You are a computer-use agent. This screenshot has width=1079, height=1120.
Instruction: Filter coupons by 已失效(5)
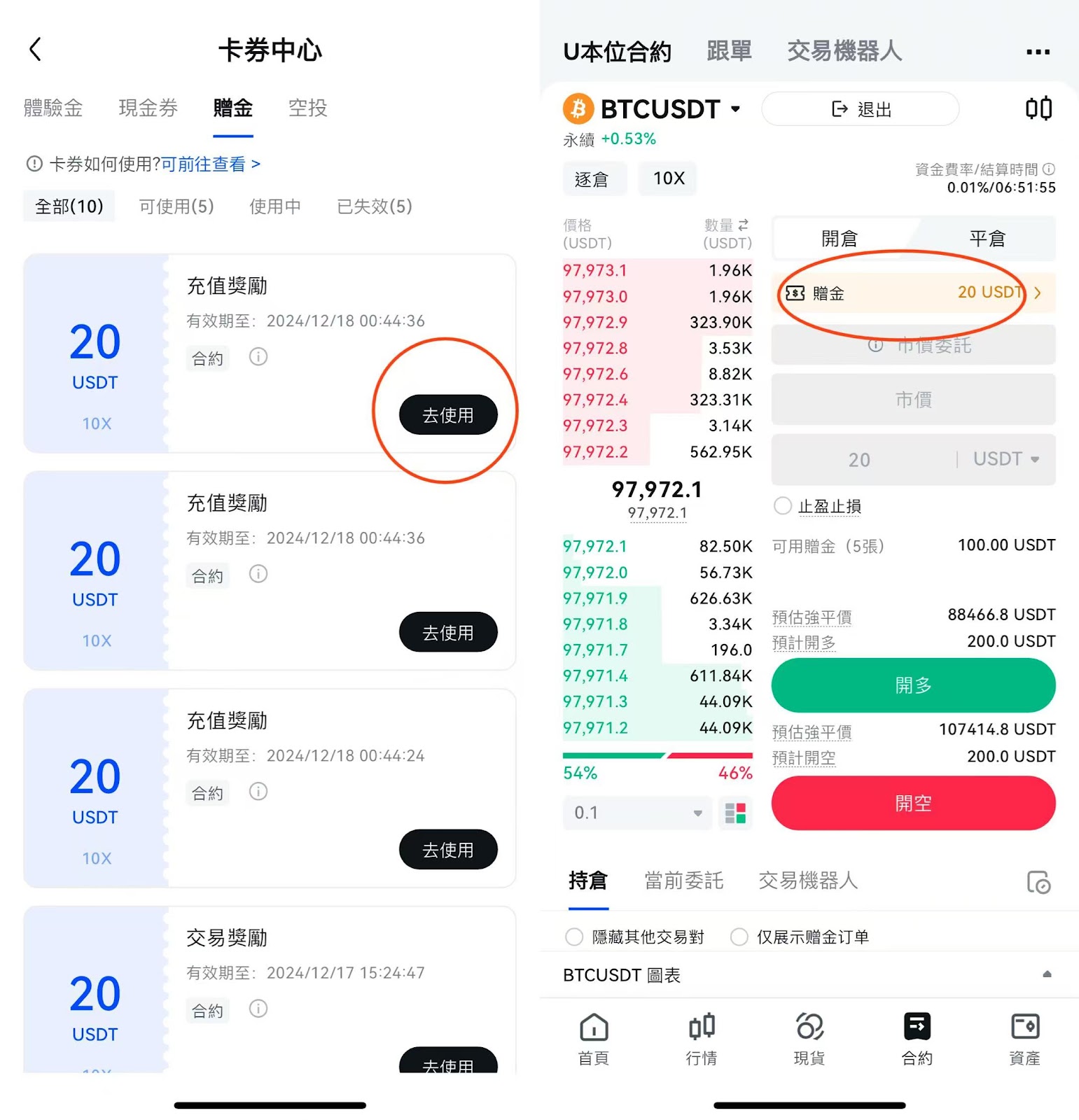pyautogui.click(x=374, y=206)
